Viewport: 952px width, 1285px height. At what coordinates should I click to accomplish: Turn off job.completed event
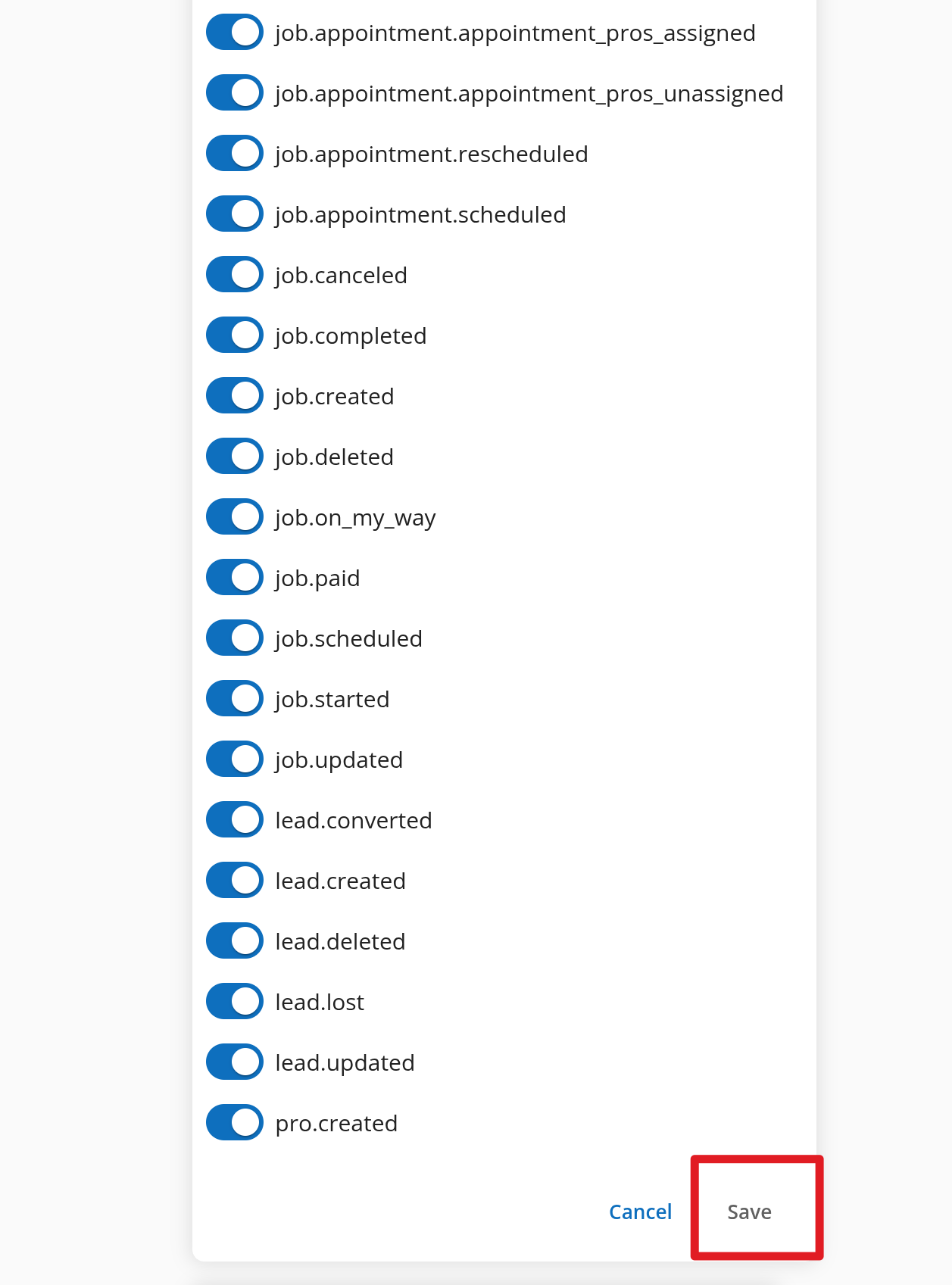[235, 335]
